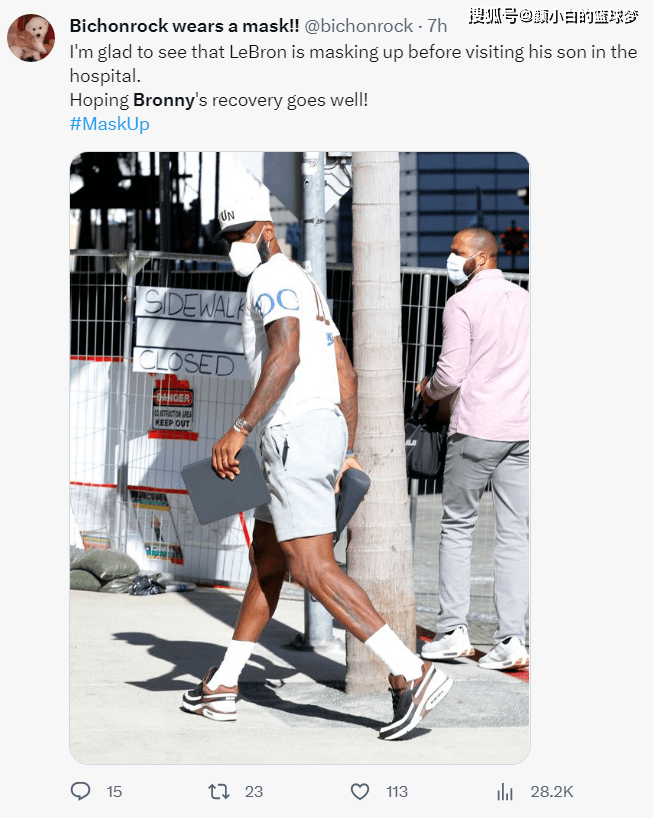Open the #MaskUp hashtag
This screenshot has width=653, height=818.
tap(109, 125)
